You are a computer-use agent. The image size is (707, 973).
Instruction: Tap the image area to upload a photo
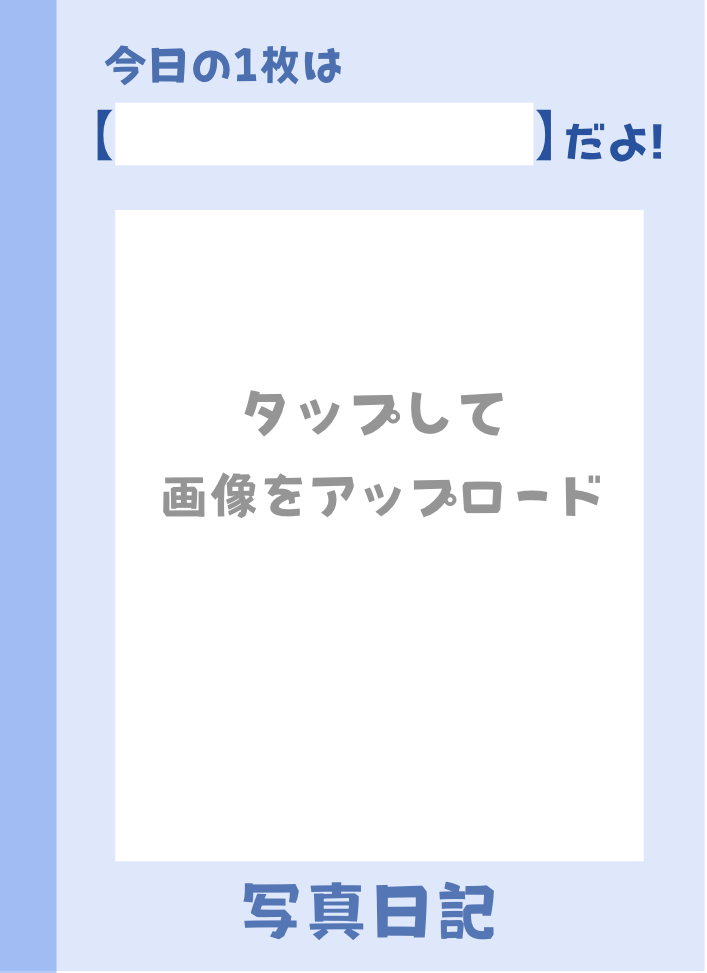click(x=379, y=535)
